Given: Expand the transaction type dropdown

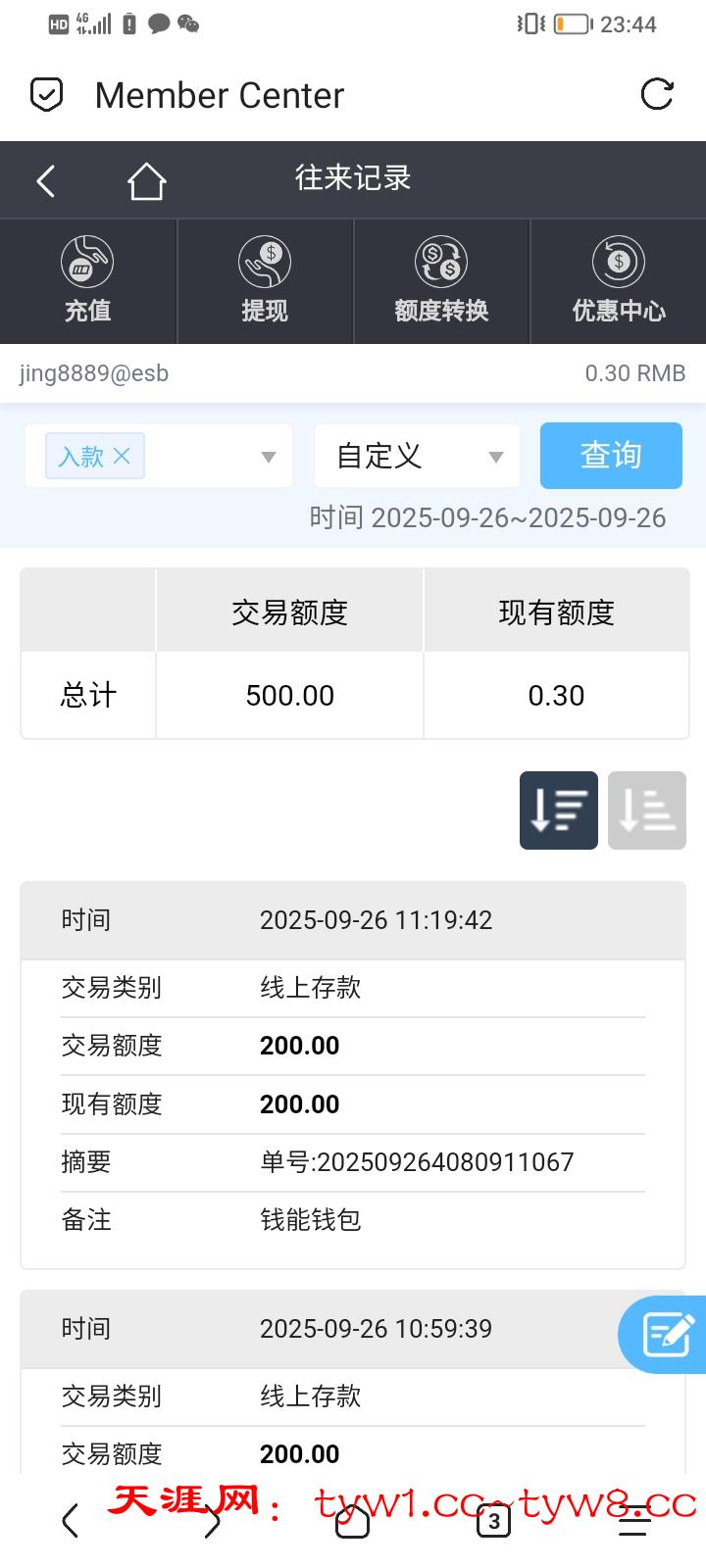Looking at the screenshot, I should point(268,457).
